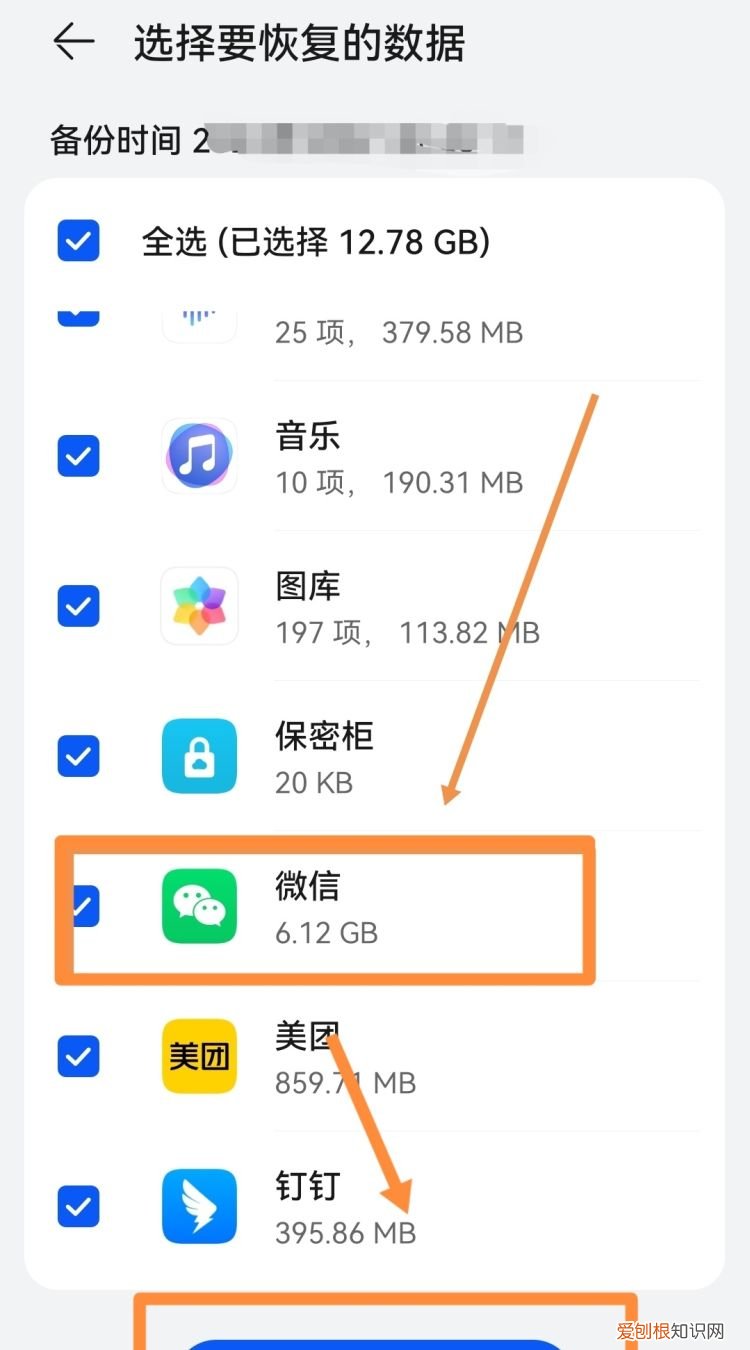The image size is (750, 1350).
Task: Tap the Meituan (美团) app icon
Action: click(x=199, y=1056)
